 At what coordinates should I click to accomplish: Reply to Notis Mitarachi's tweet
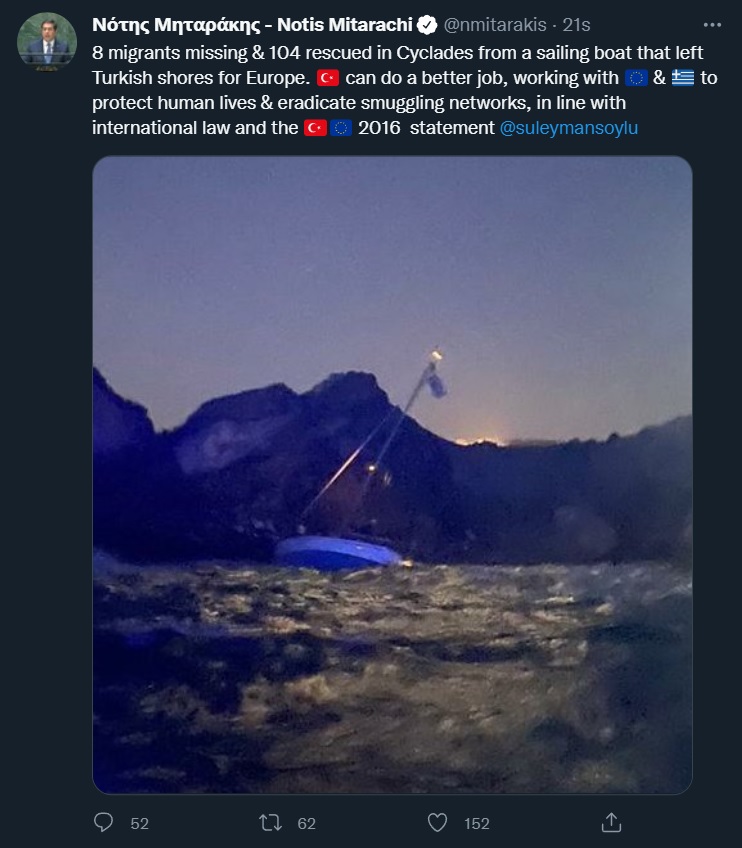[x=104, y=823]
